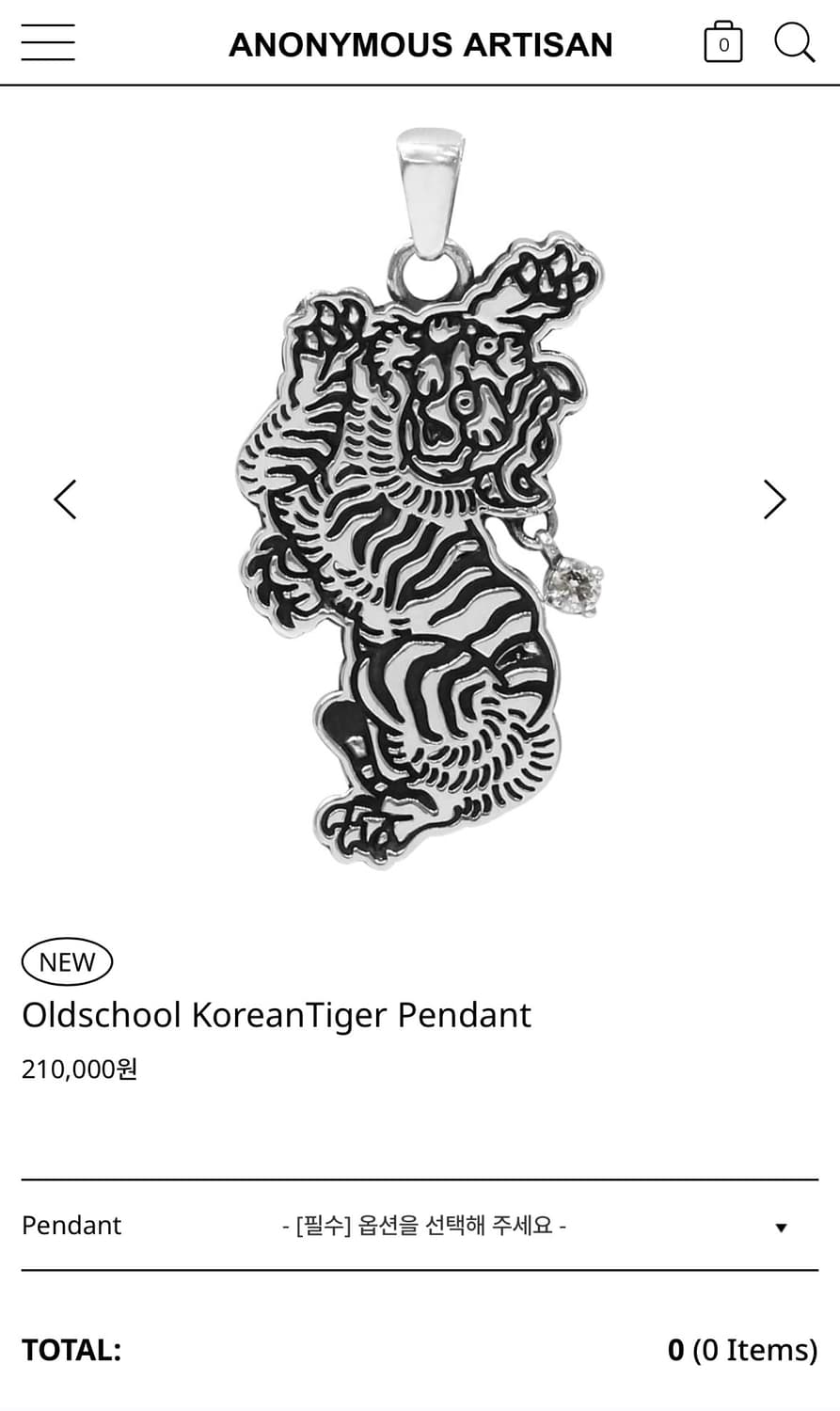Click the dropdown arrow on the option row
This screenshot has width=840, height=1411.
tap(782, 1227)
